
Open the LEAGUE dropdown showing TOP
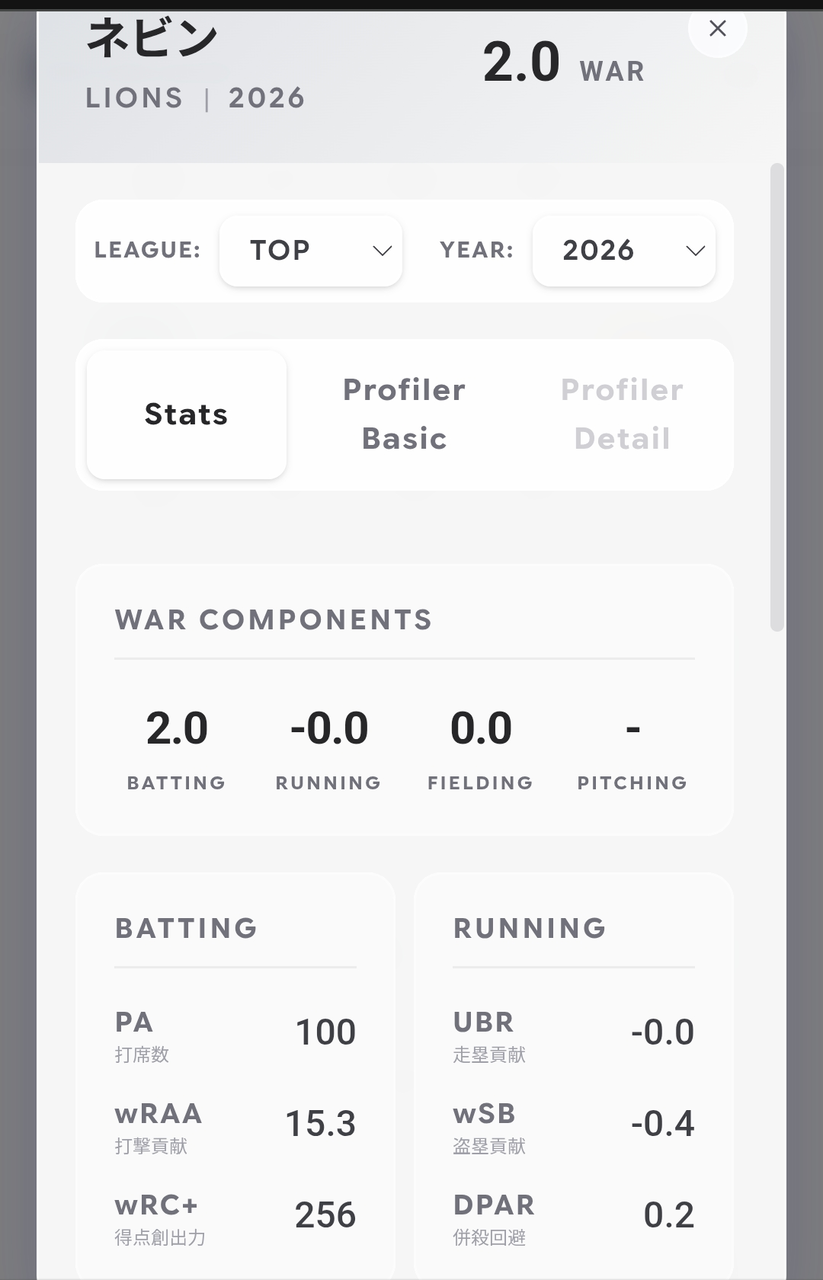click(x=311, y=250)
